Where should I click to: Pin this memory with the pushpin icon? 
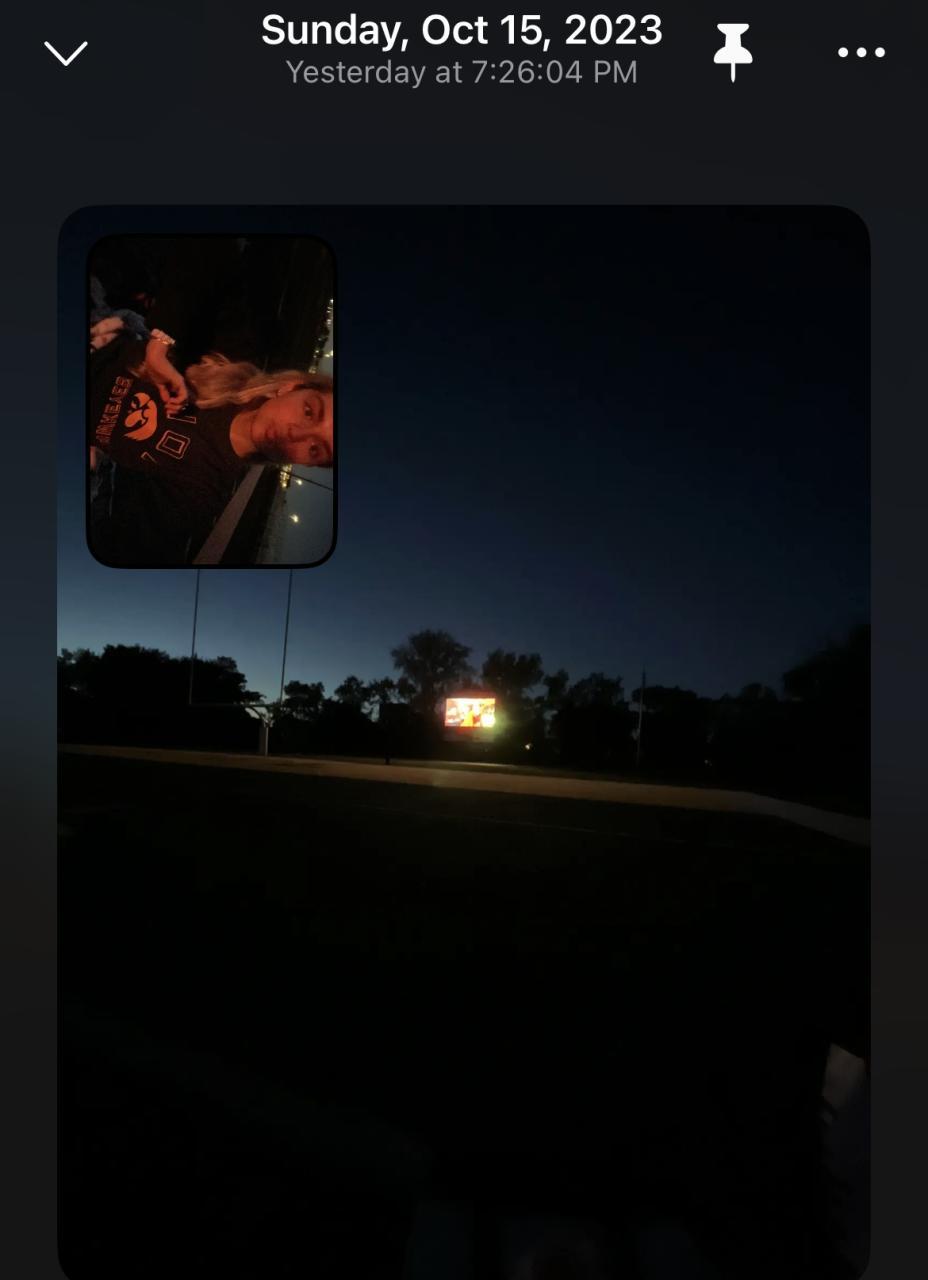click(732, 52)
